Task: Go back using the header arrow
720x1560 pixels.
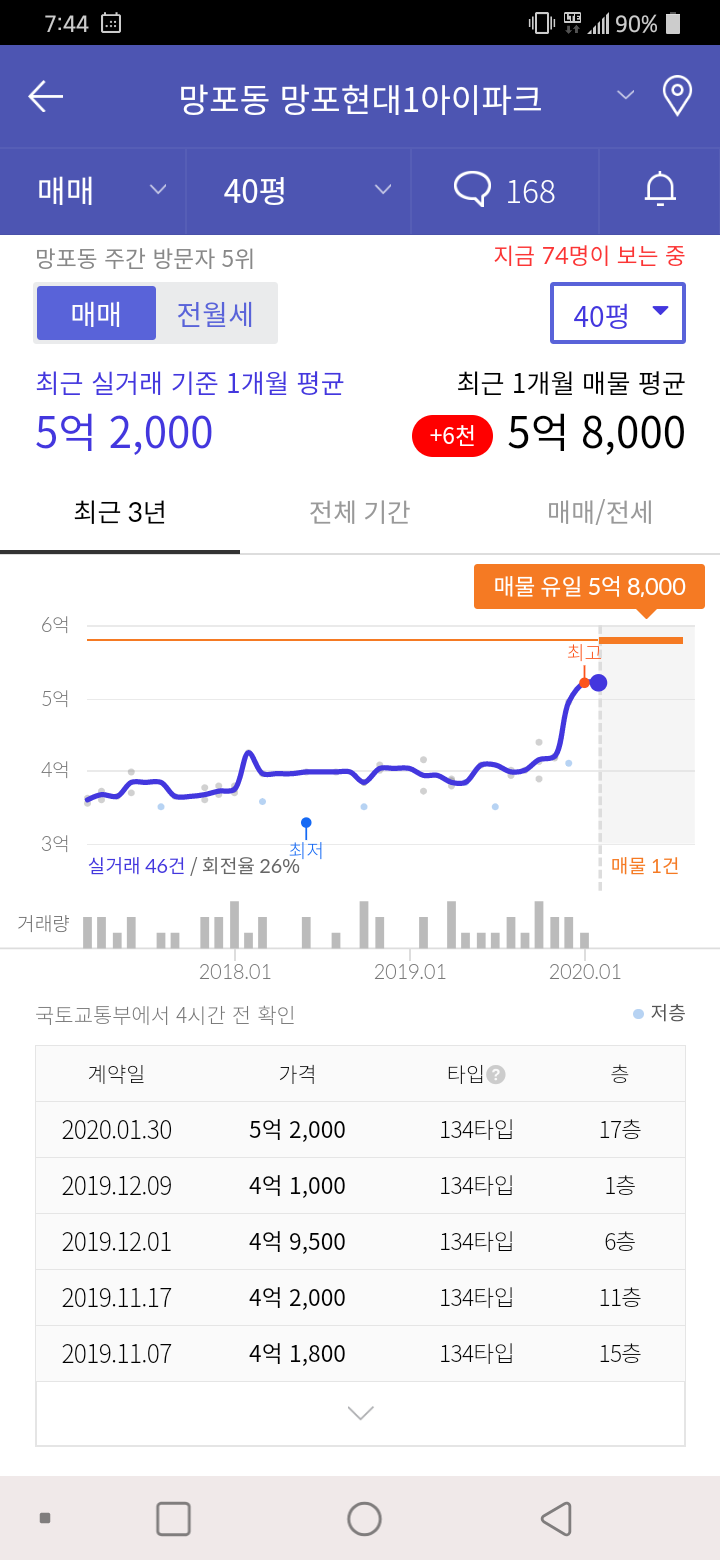Action: [x=45, y=97]
